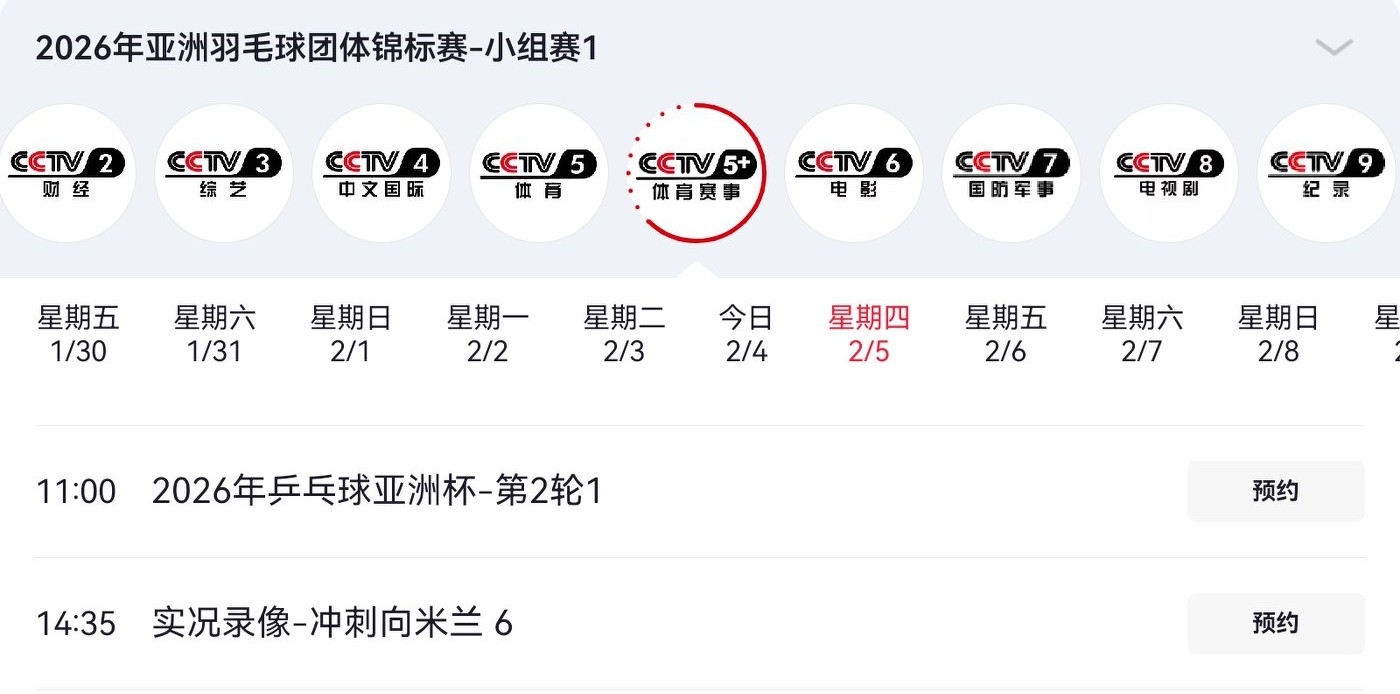Select the 星期日 2/1 date tab
Image resolution: width=1400 pixels, height=694 pixels.
(350, 334)
